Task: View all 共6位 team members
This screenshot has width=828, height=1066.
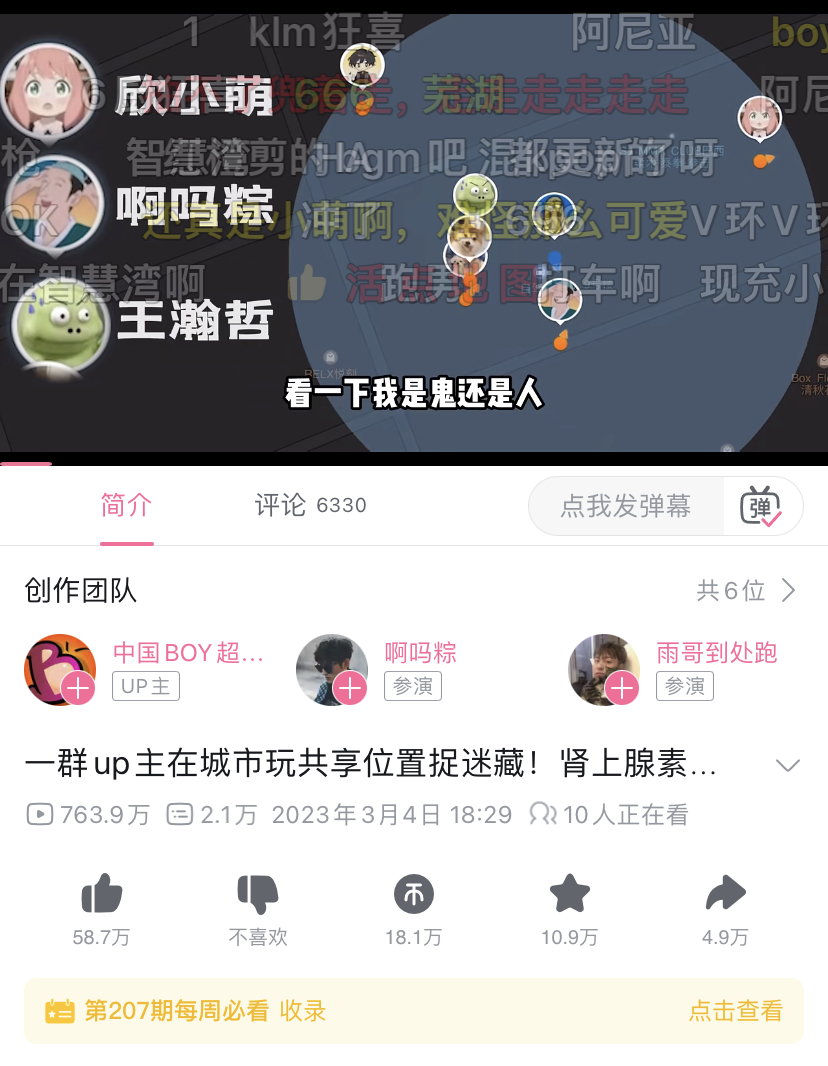Action: 747,591
